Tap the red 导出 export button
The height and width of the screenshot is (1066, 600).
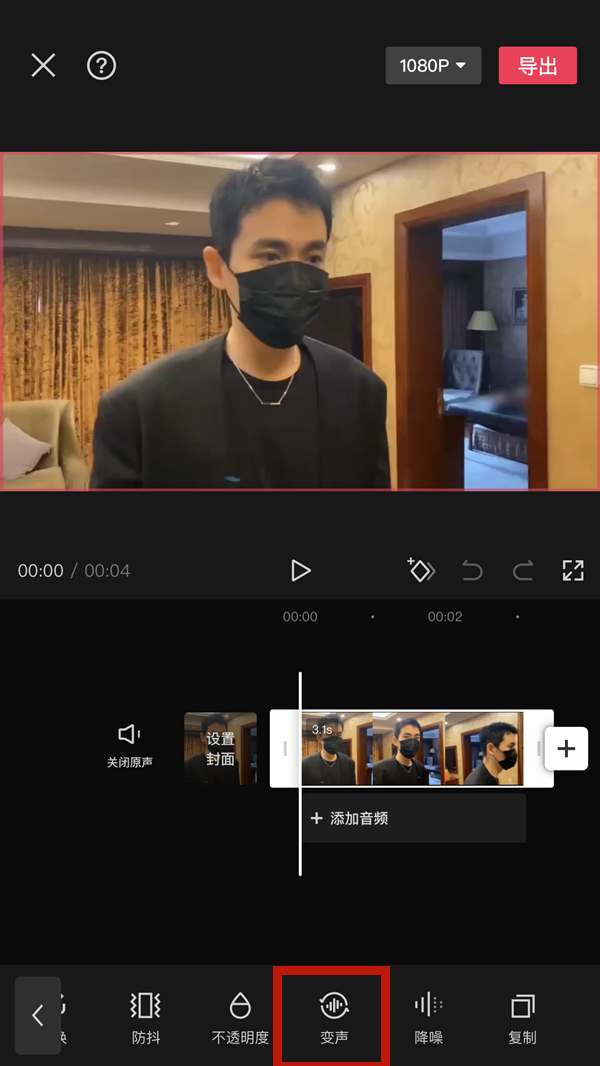click(x=537, y=66)
